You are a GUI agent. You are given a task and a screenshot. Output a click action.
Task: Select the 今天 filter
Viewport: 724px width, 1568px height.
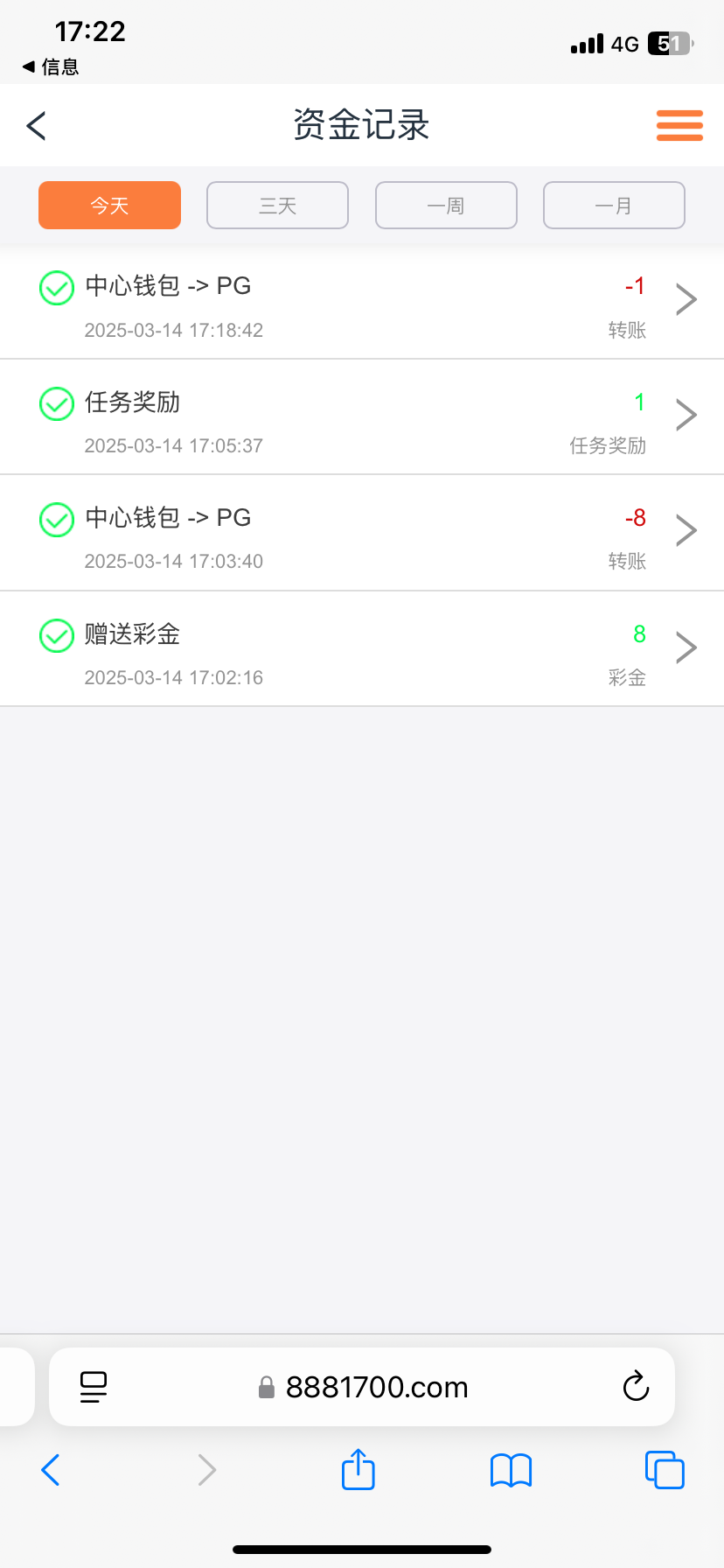pos(109,206)
